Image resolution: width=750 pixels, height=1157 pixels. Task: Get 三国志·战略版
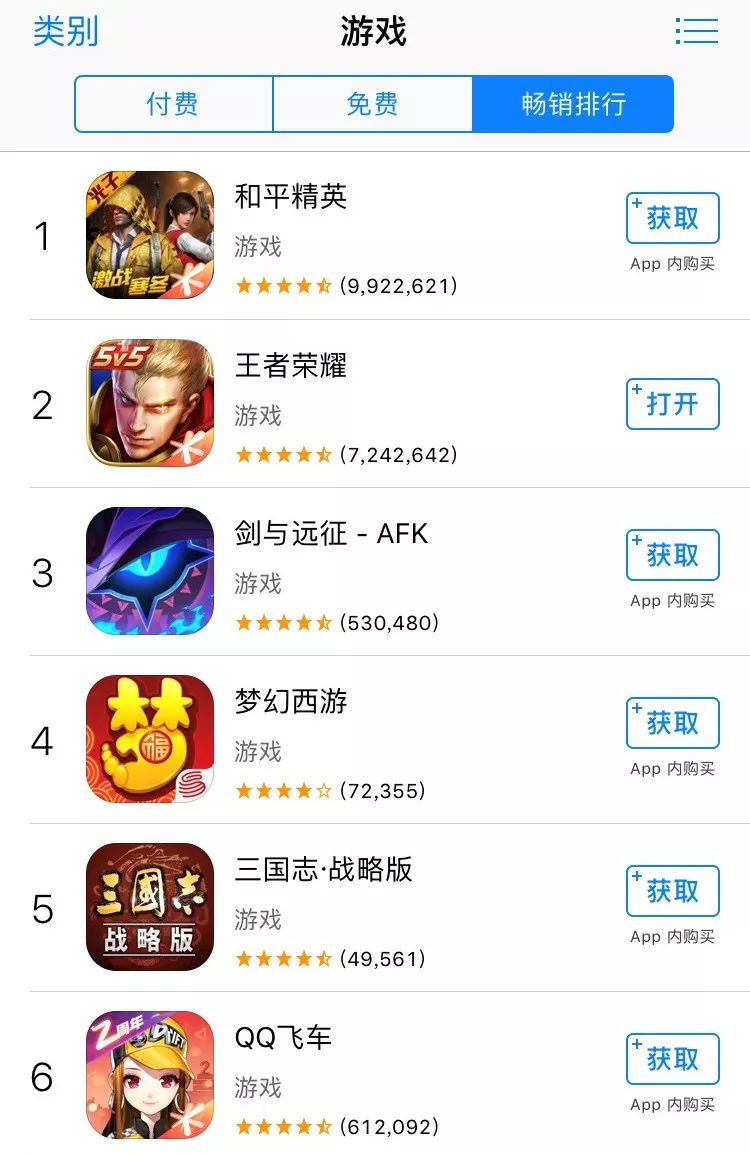click(672, 891)
